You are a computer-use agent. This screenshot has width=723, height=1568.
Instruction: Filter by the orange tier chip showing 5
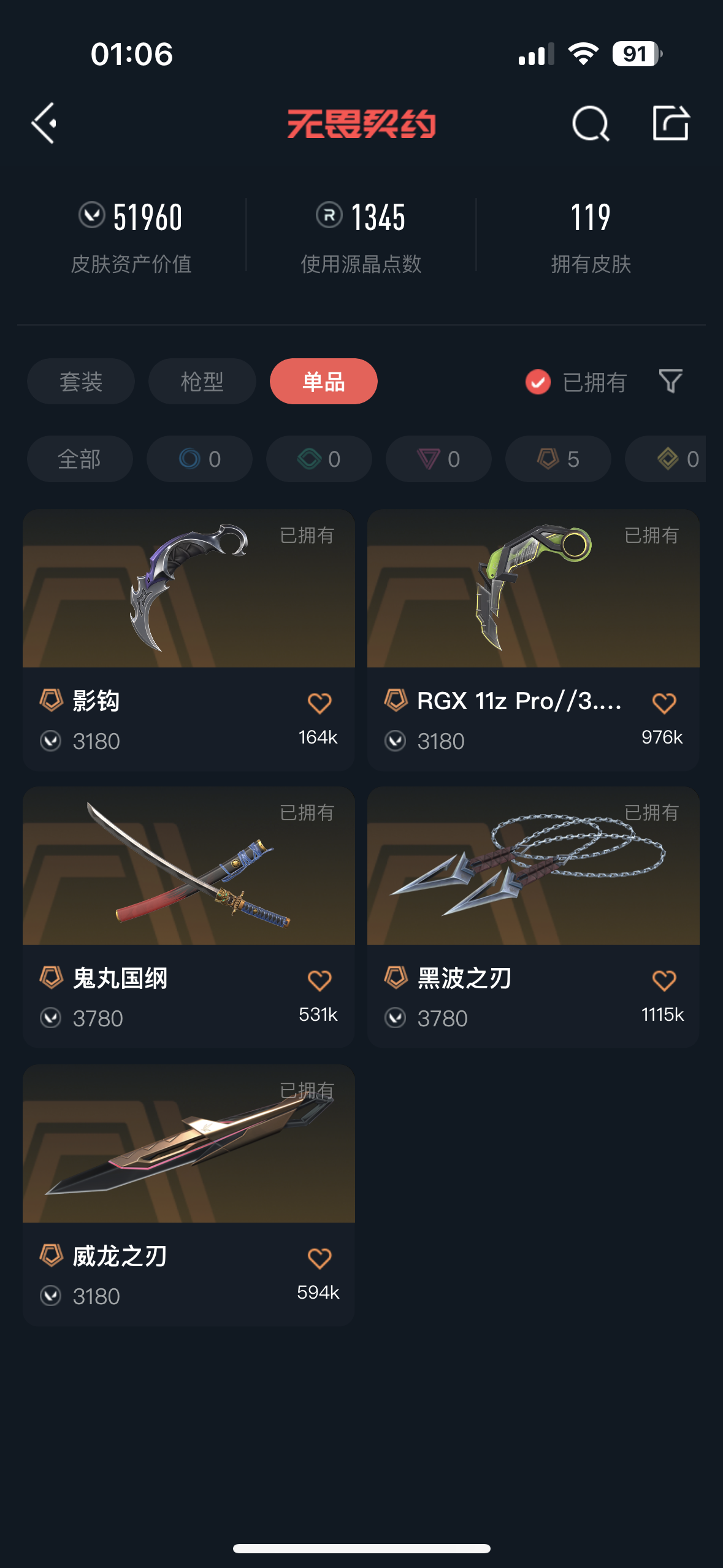(x=558, y=459)
